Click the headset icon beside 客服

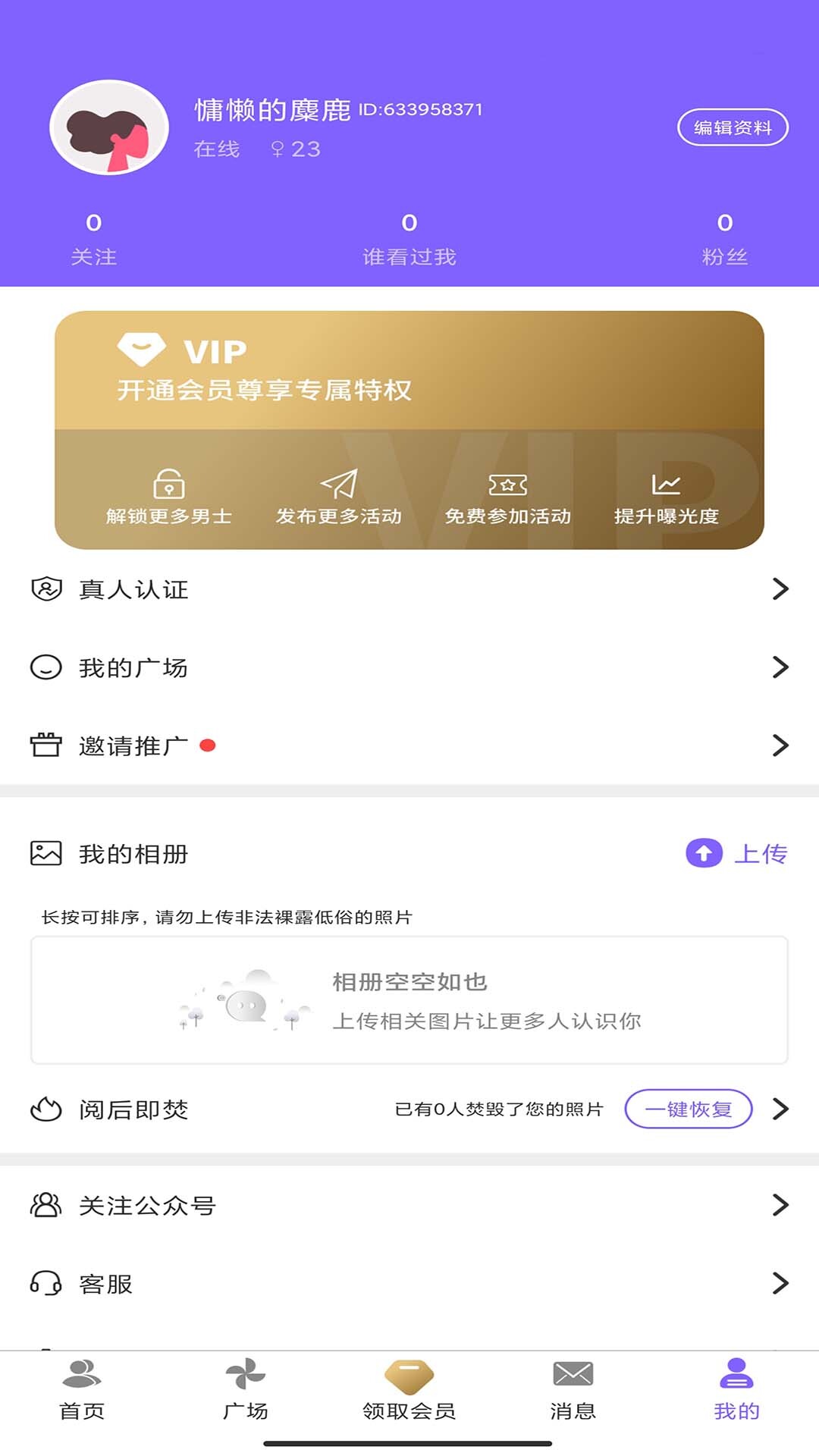click(45, 1283)
